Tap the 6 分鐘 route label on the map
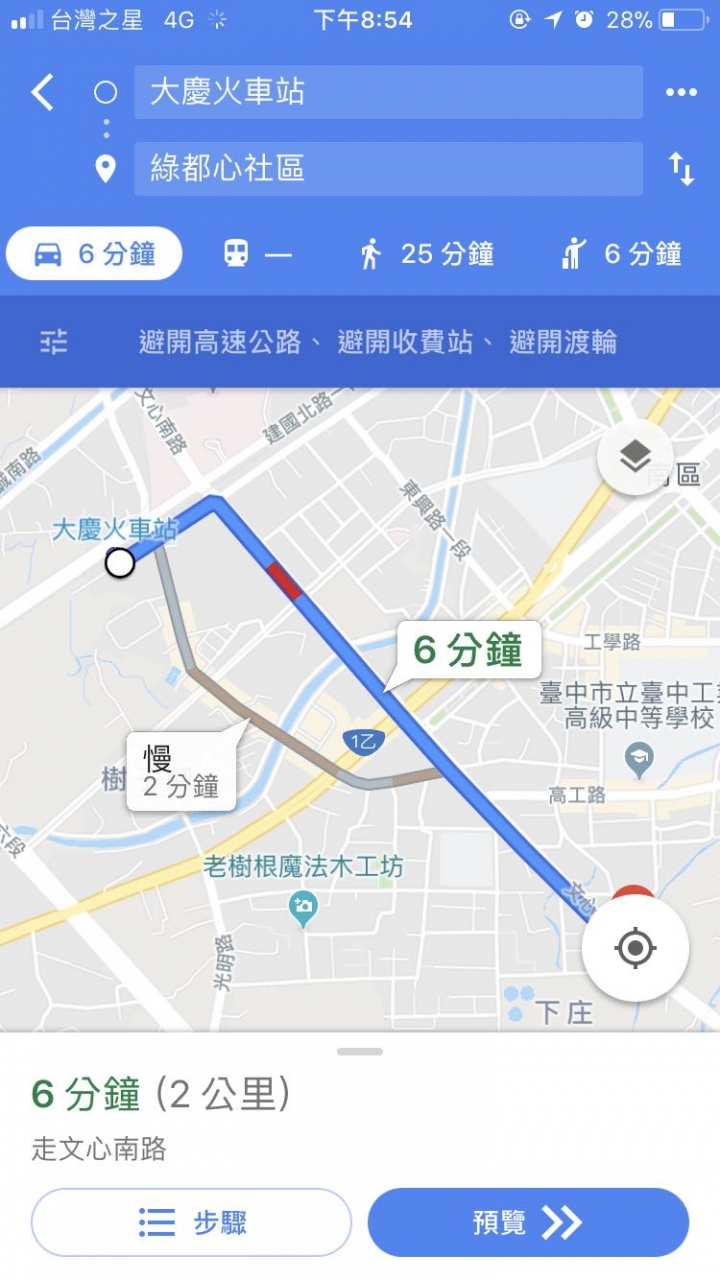The width and height of the screenshot is (720, 1280). pyautogui.click(x=468, y=650)
